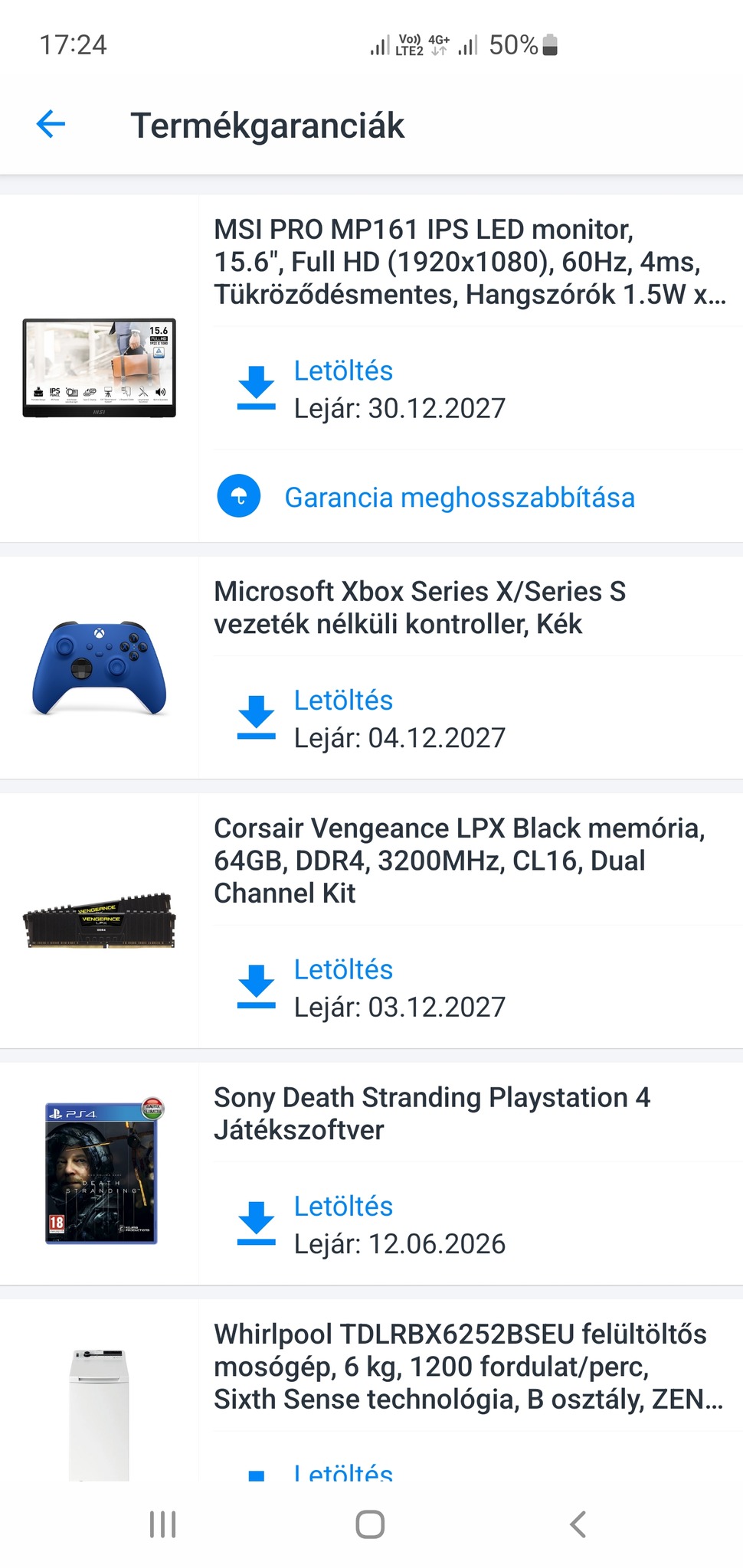Viewport: 743px width, 1568px height.
Task: Return to the home screen
Action: pos(370,1524)
